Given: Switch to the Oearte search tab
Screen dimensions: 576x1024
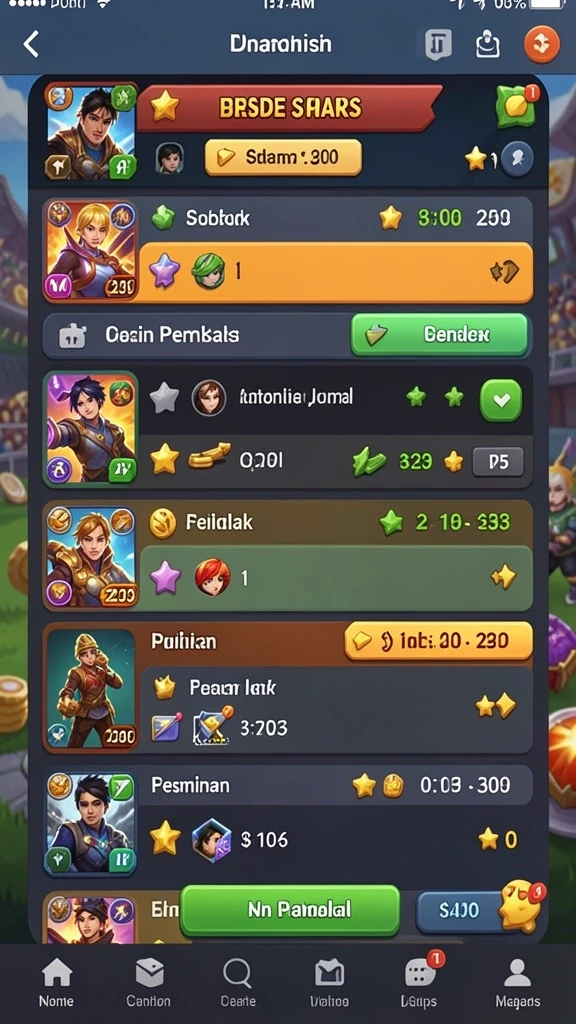Looking at the screenshot, I should click(238, 983).
